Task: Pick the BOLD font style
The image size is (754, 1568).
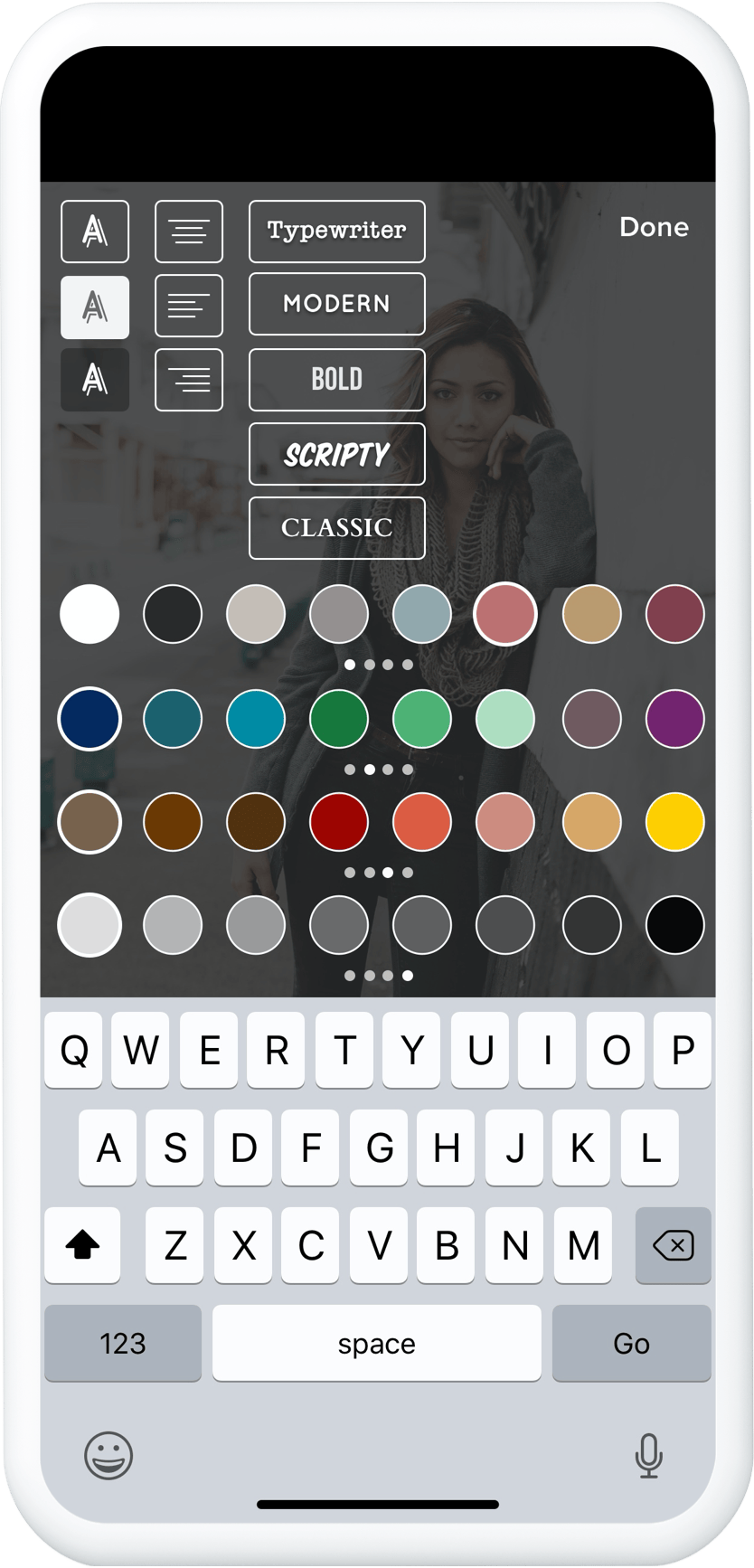Action: (x=336, y=379)
